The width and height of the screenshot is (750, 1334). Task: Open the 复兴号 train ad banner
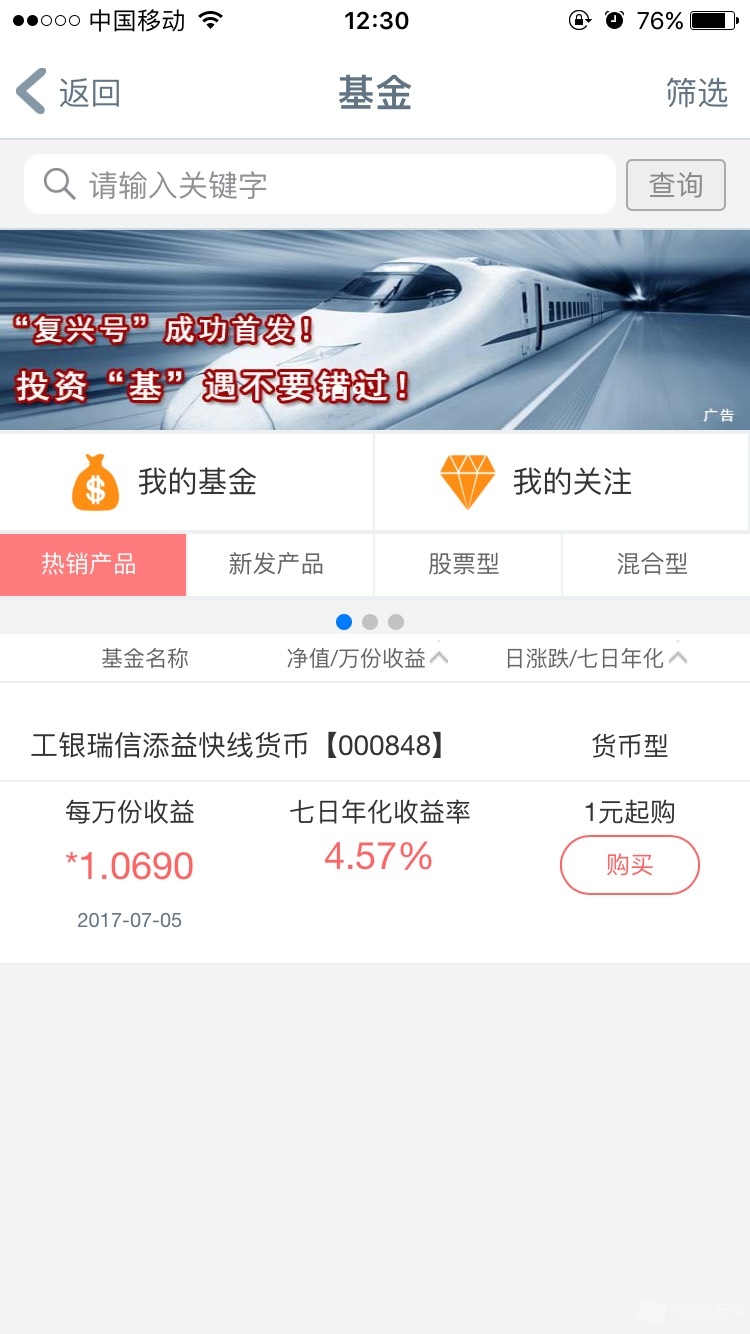pyautogui.click(x=375, y=330)
